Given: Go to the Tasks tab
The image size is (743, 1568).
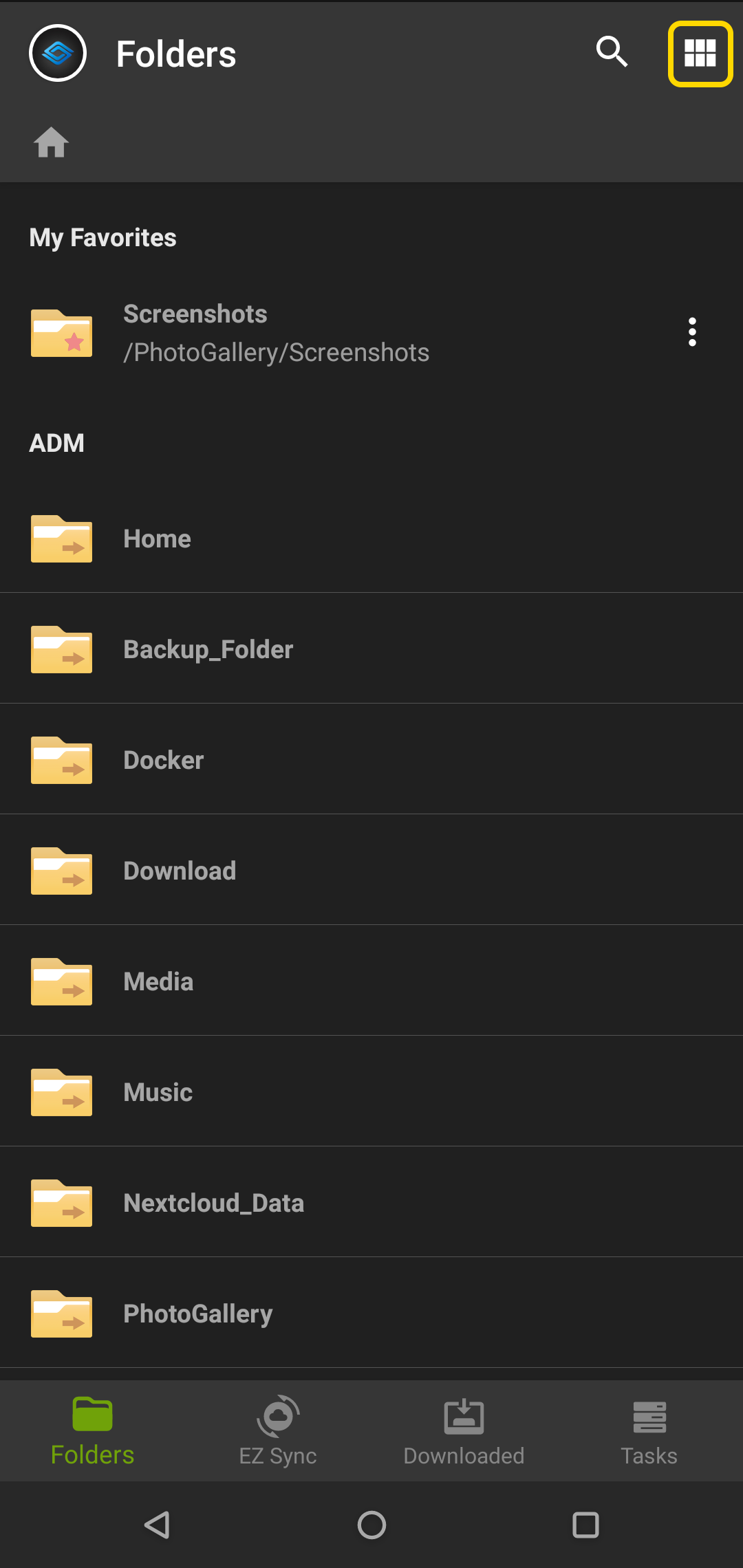Looking at the screenshot, I should 649,1430.
